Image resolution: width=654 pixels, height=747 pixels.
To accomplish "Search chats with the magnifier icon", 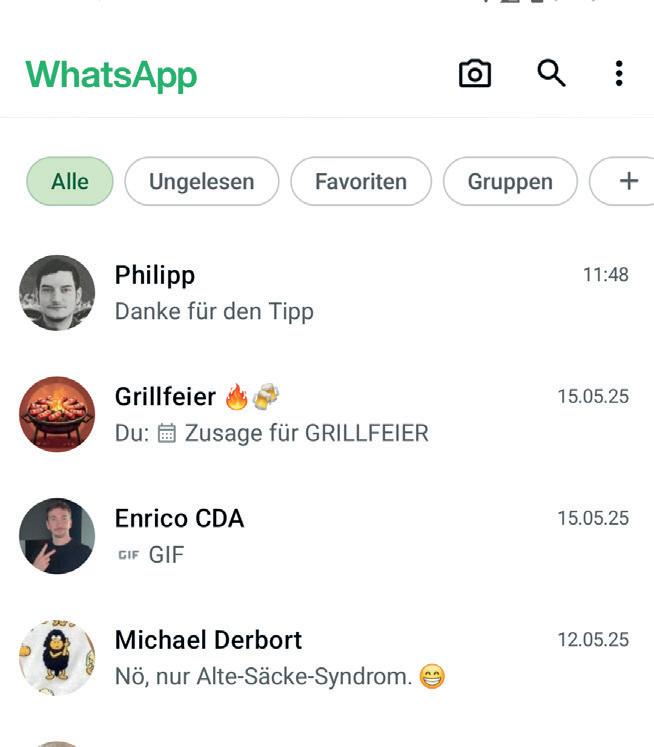I will pyautogui.click(x=551, y=73).
